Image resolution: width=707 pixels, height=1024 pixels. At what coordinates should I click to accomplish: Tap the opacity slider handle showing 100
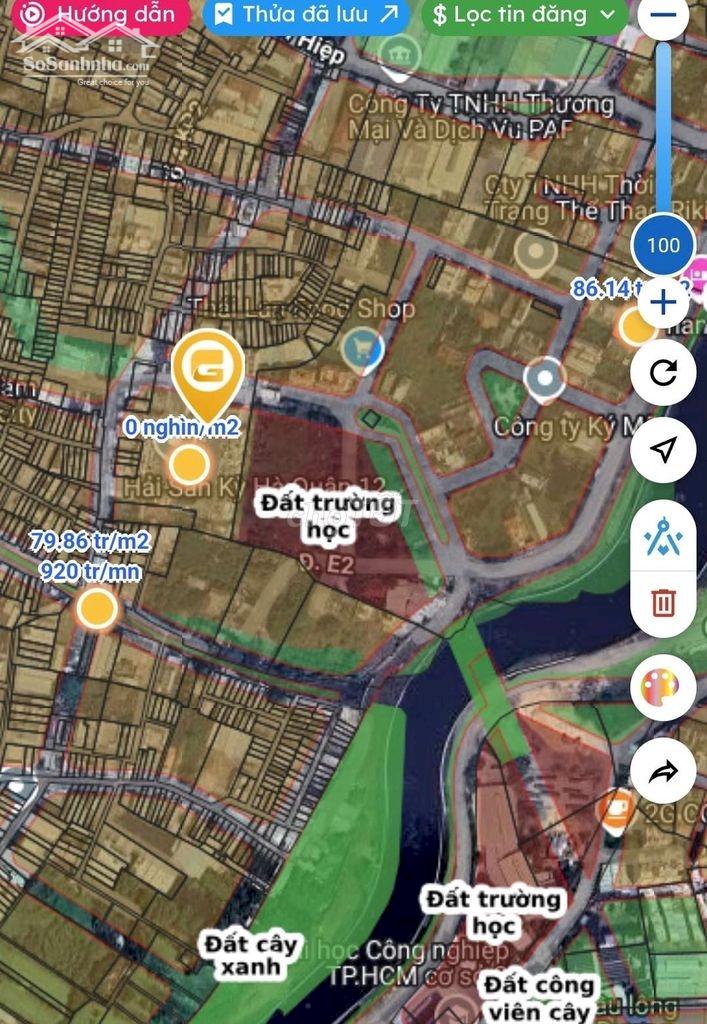click(663, 245)
